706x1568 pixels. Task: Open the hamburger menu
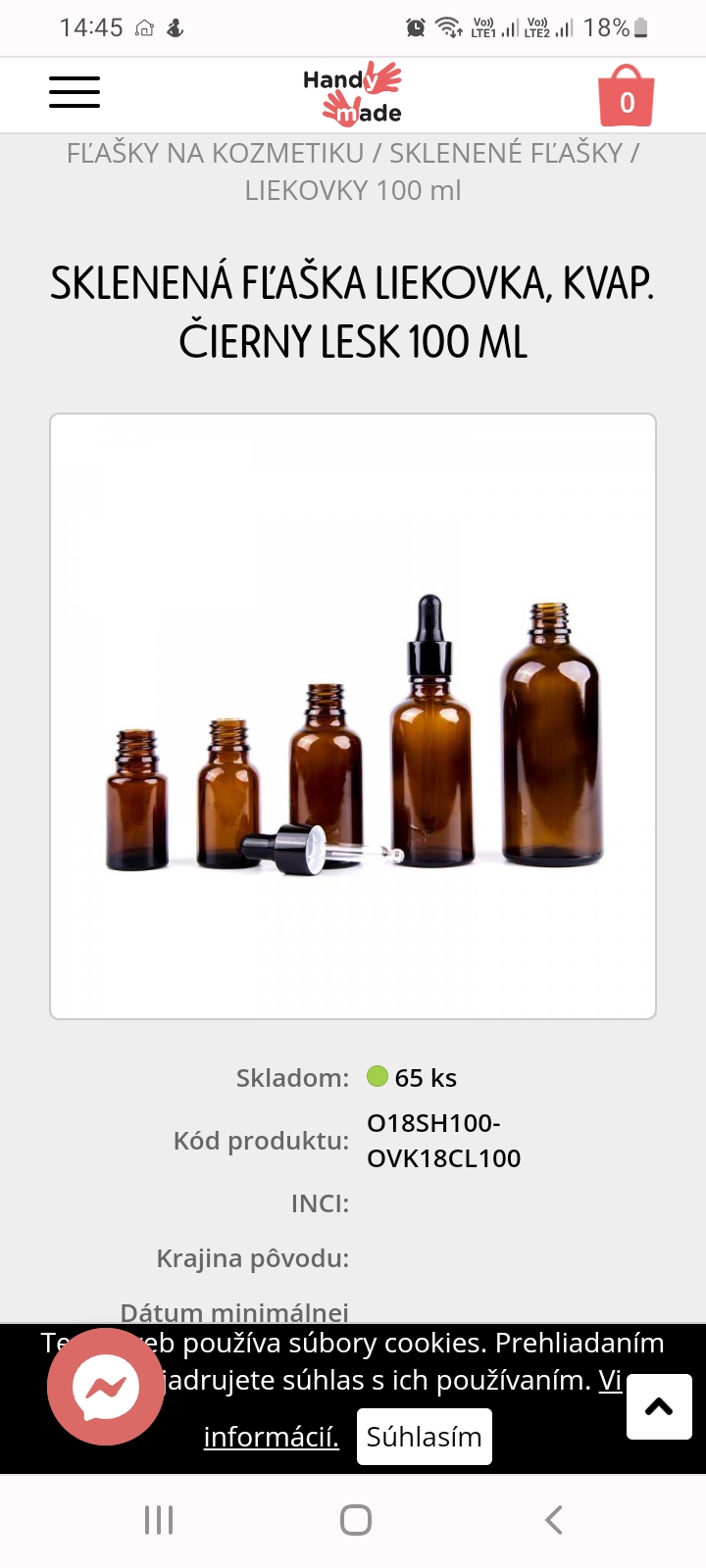click(75, 92)
